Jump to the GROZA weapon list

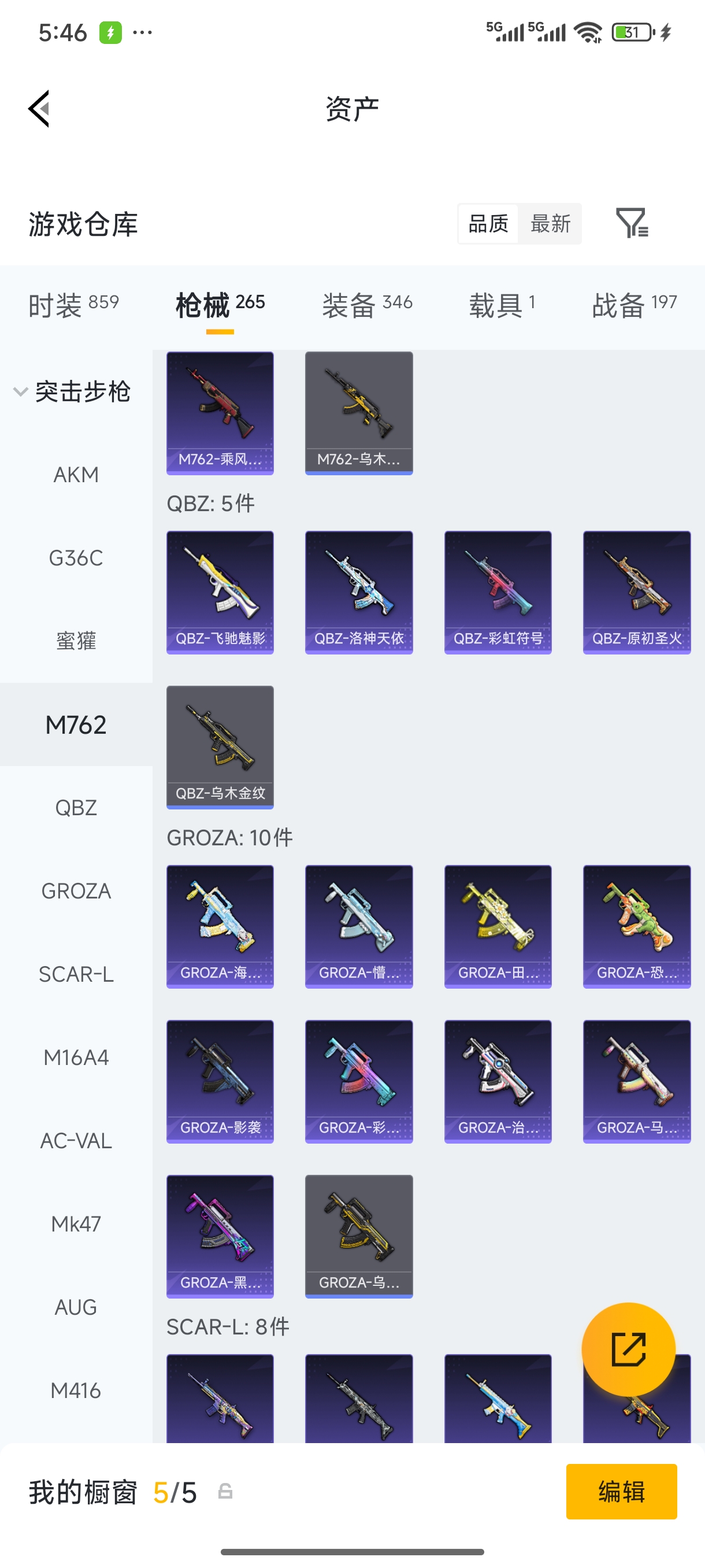point(76,890)
